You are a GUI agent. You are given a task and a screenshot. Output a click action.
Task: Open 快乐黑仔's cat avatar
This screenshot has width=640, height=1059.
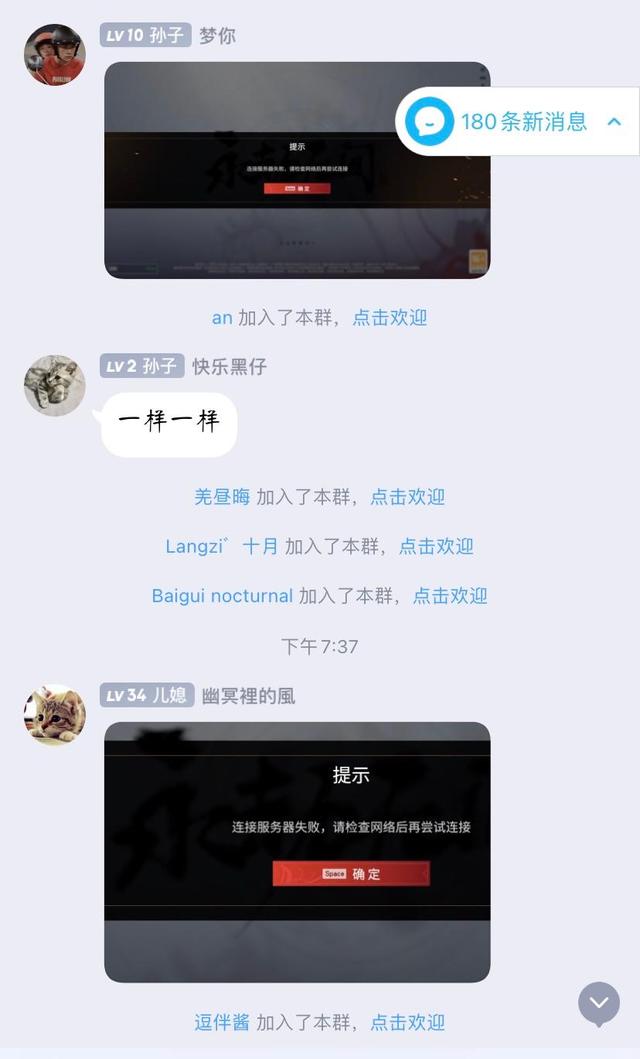coord(54,386)
